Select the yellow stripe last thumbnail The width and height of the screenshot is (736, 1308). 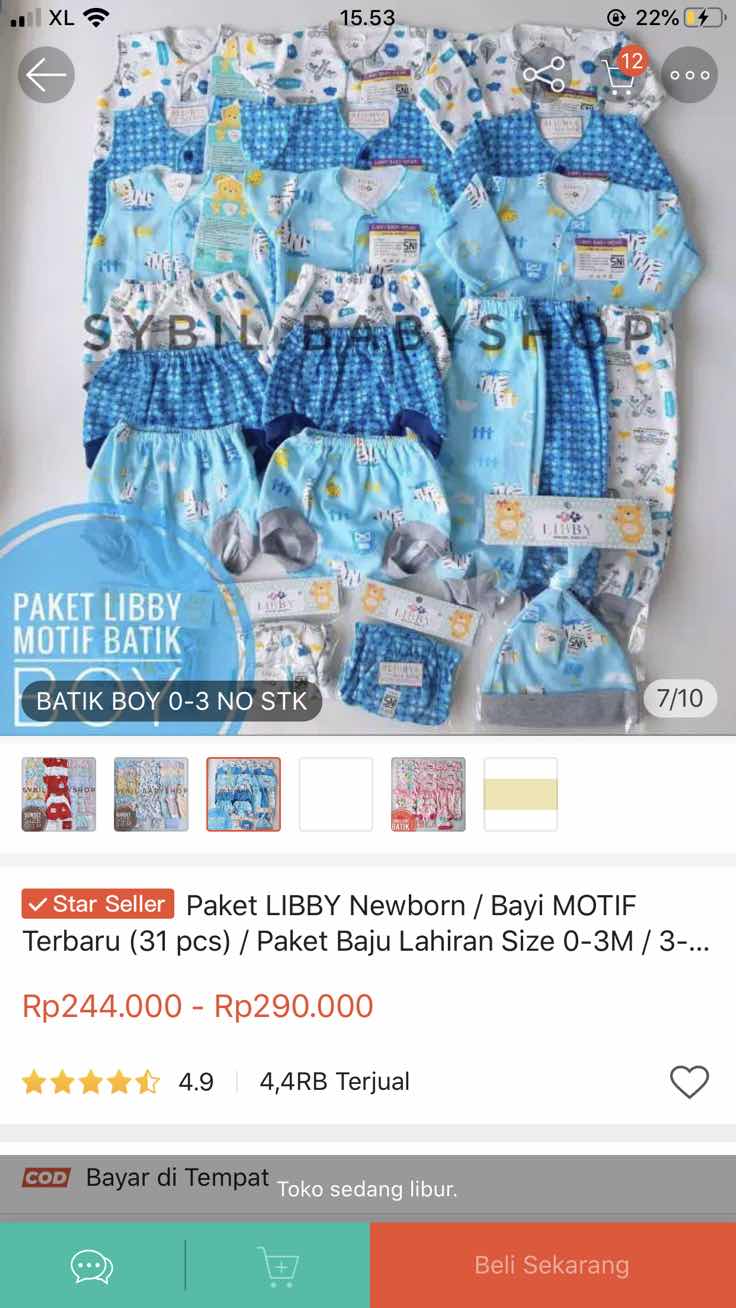(x=520, y=794)
